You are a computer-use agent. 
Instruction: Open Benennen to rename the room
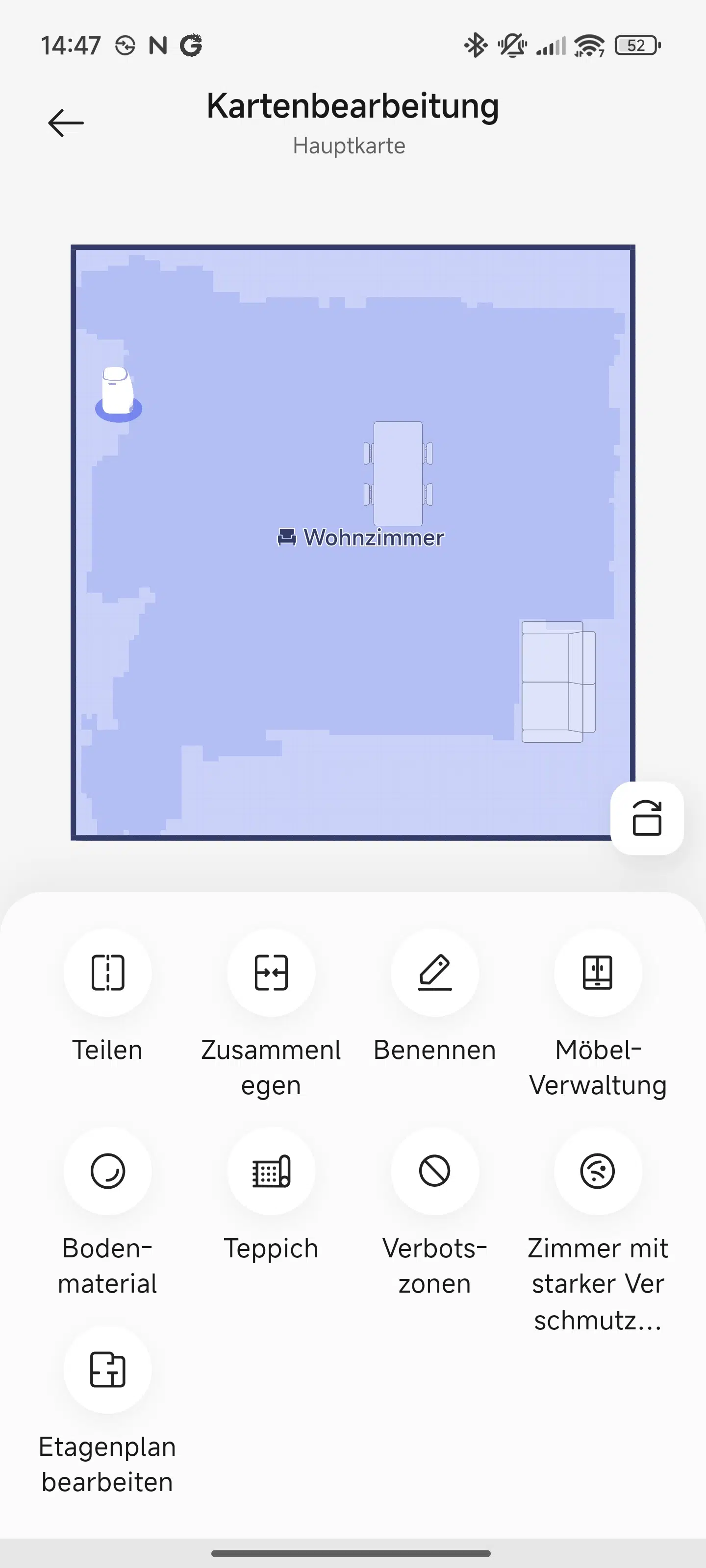coord(434,973)
